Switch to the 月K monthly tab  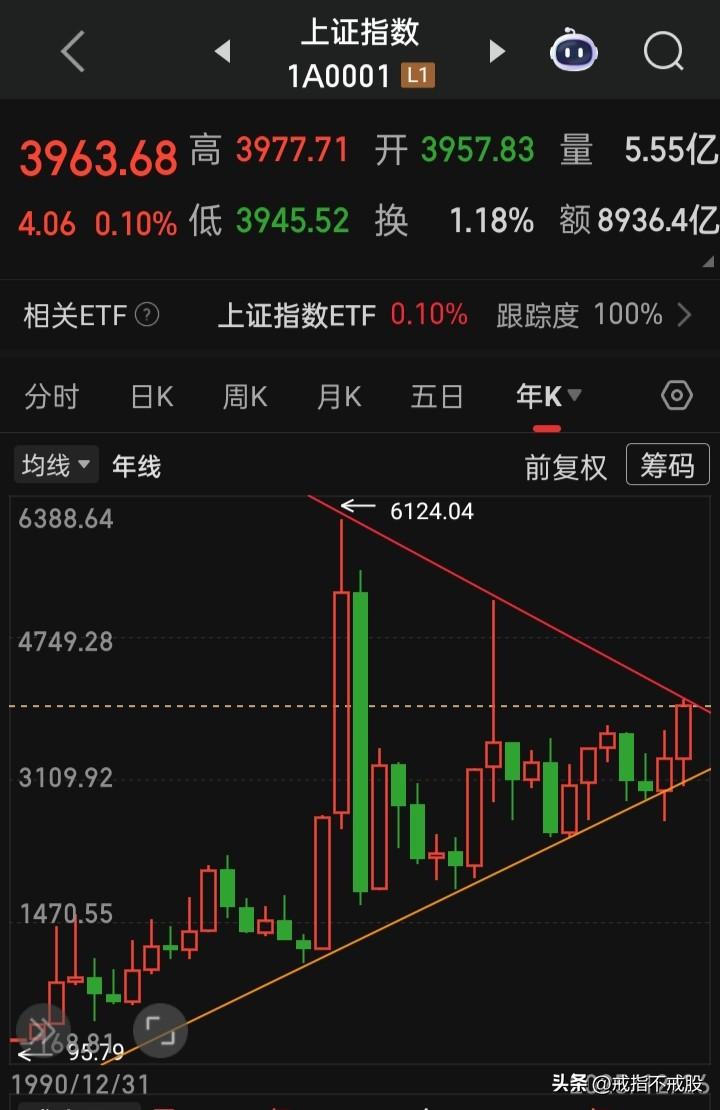[x=339, y=396]
